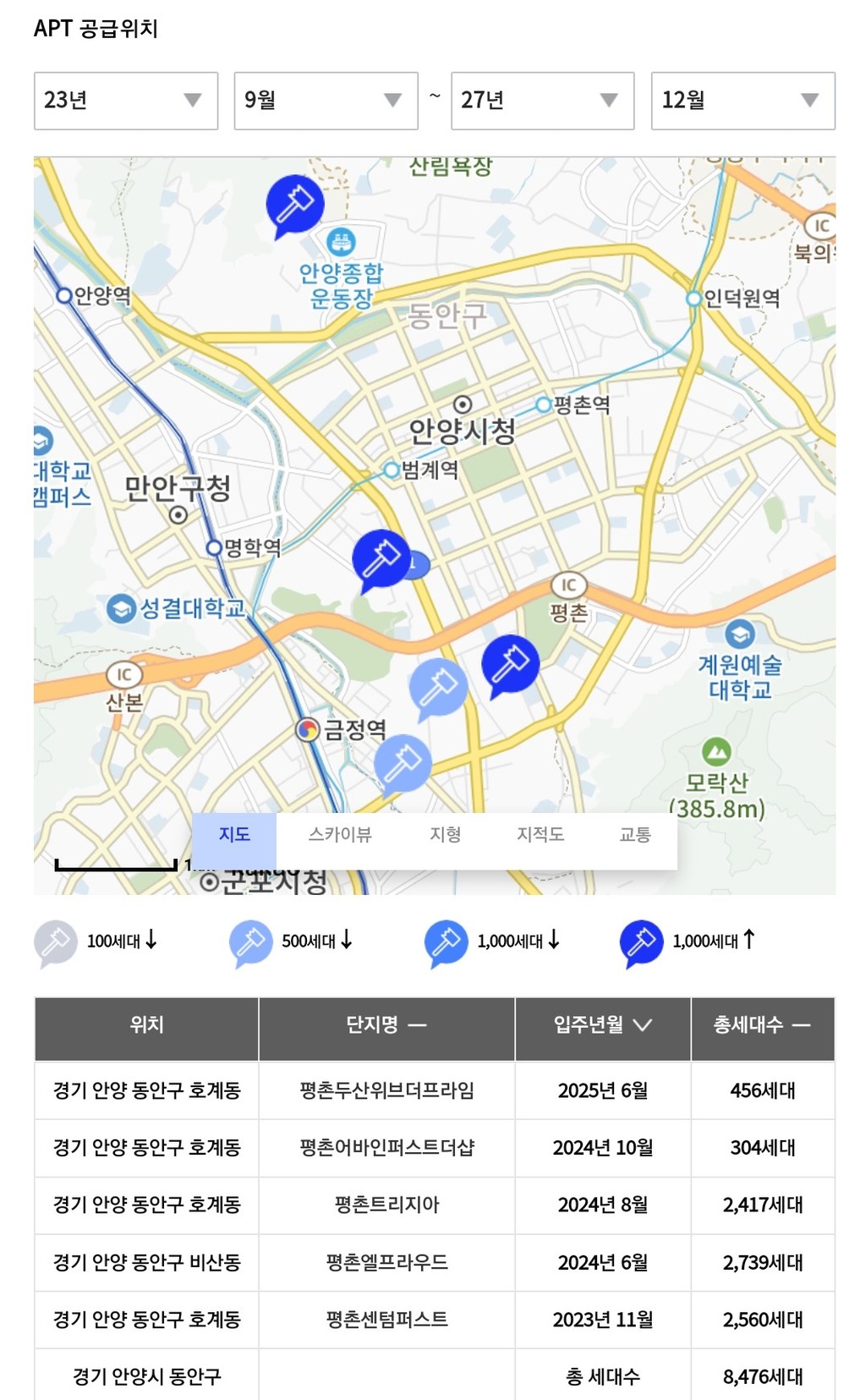This screenshot has width=860, height=1400.
Task: Switch to the 스카이뷰 map view
Action: click(x=339, y=835)
